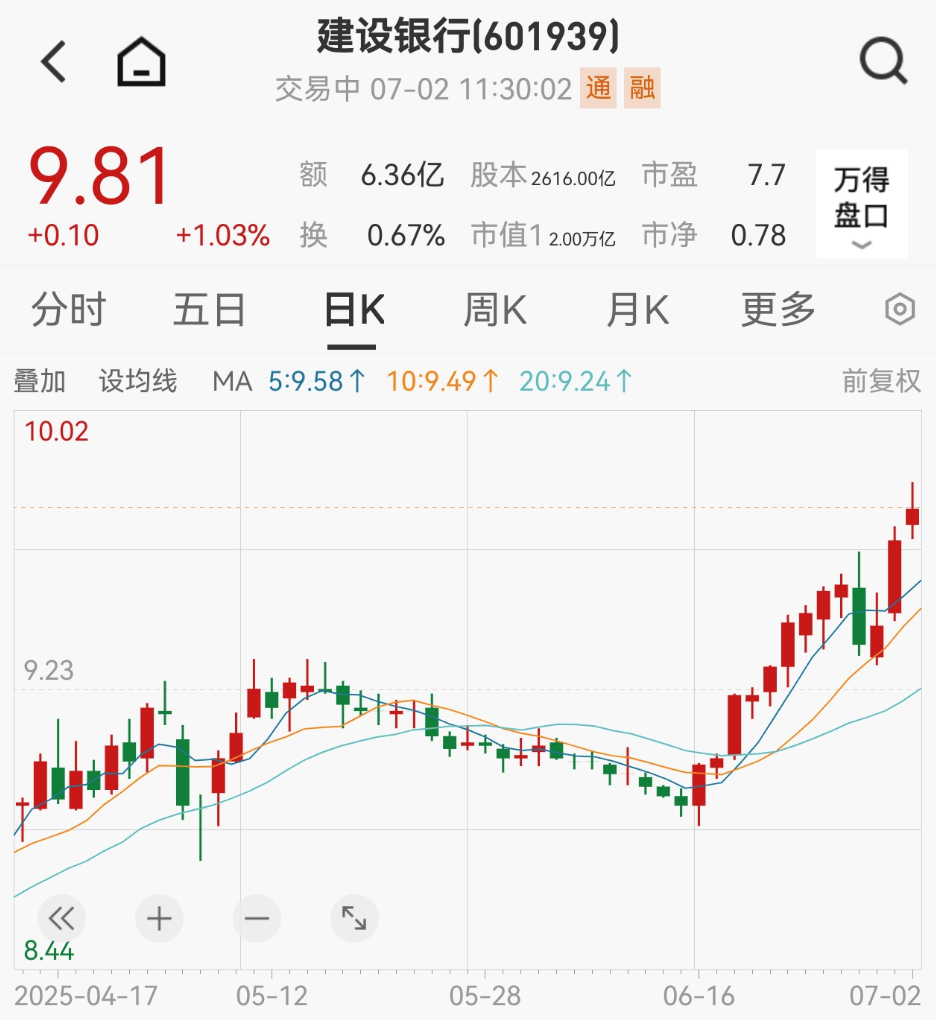Open chart settings hexagon icon

(x=900, y=311)
